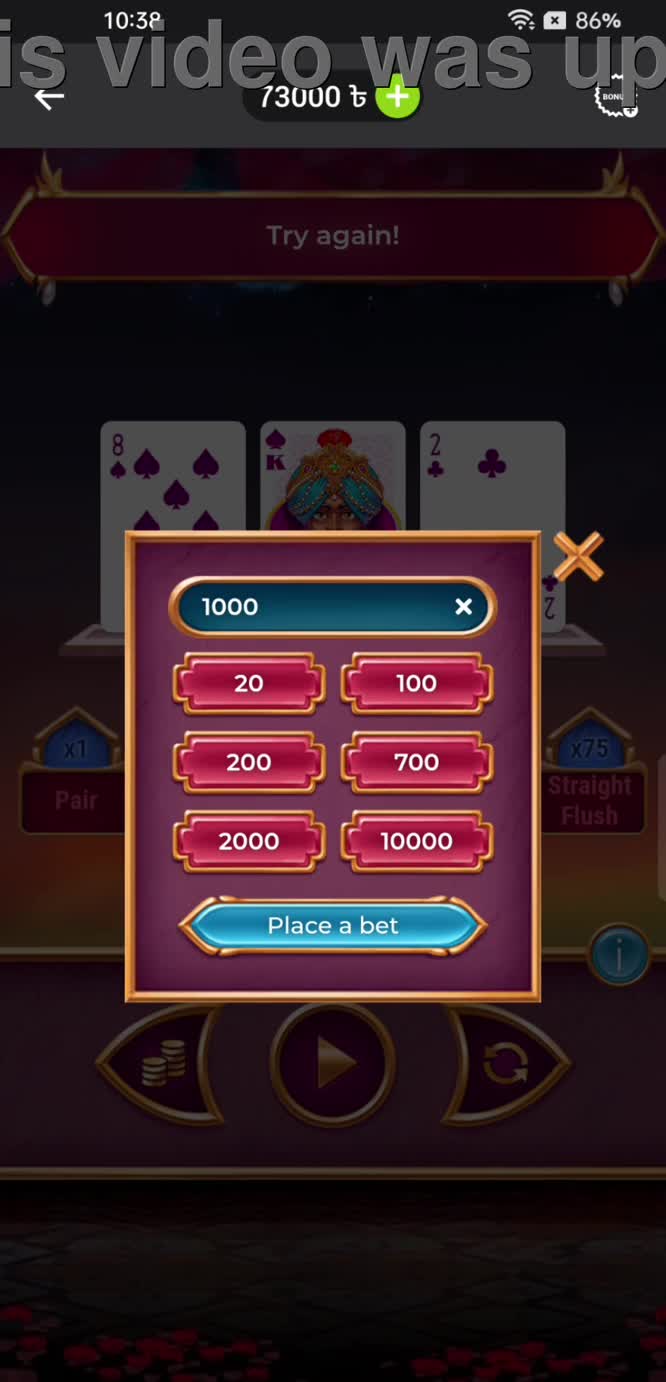Viewport: 666px width, 1382px height.
Task: Tap the auto-repeat arrows button
Action: 504,1064
